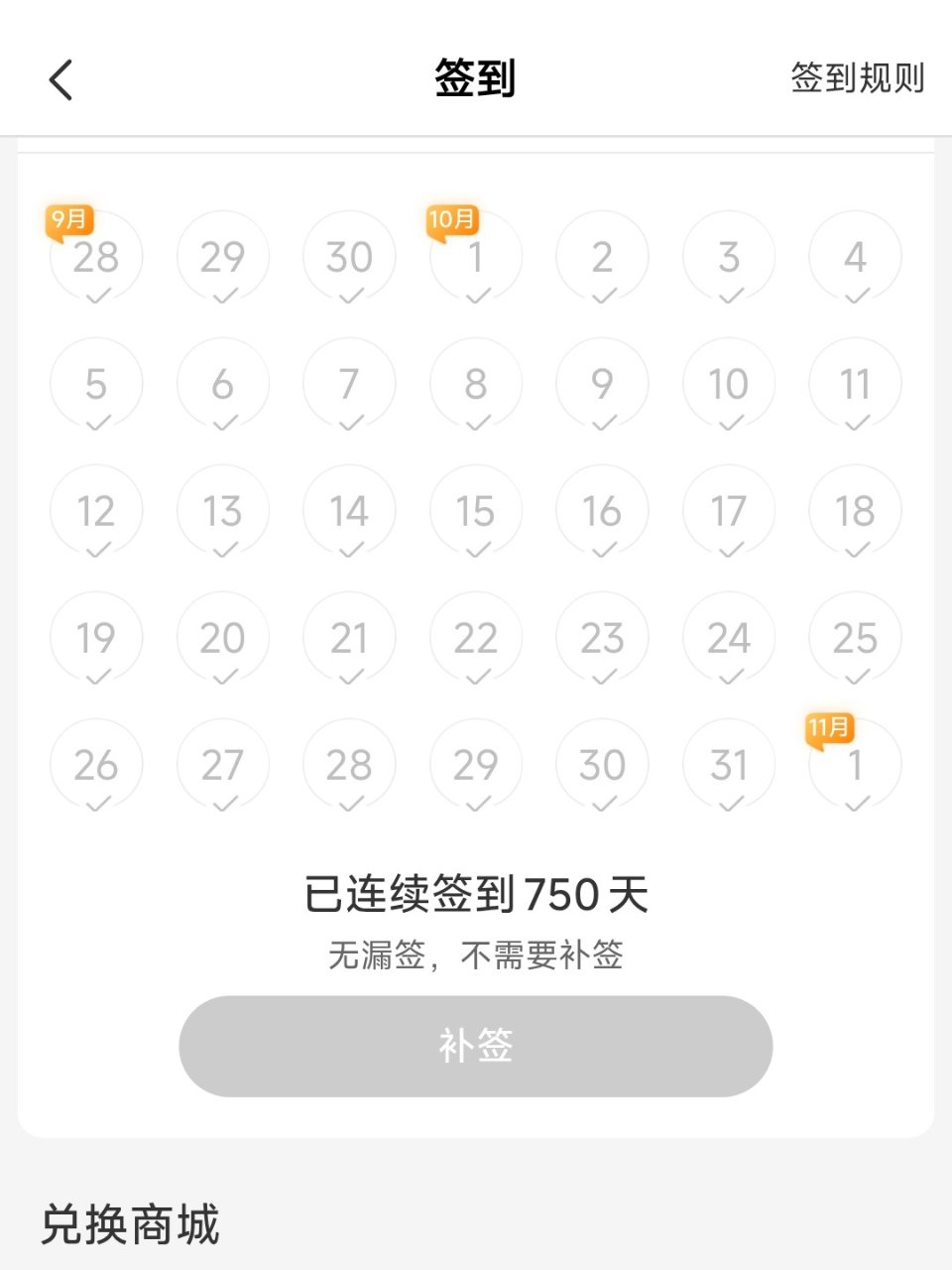The height and width of the screenshot is (1270, 952).
Task: Expand details for date October 19
Action: (96, 638)
